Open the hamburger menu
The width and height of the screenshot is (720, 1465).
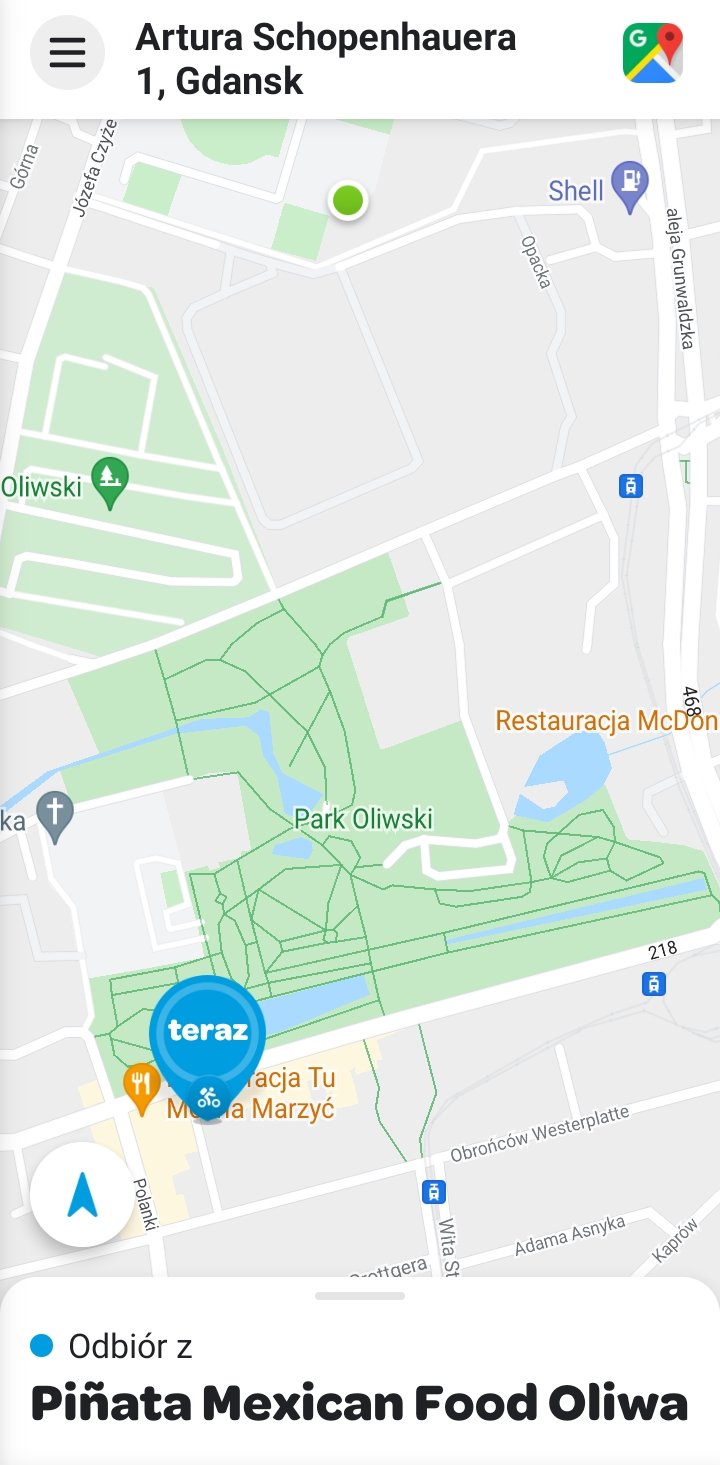tap(67, 52)
